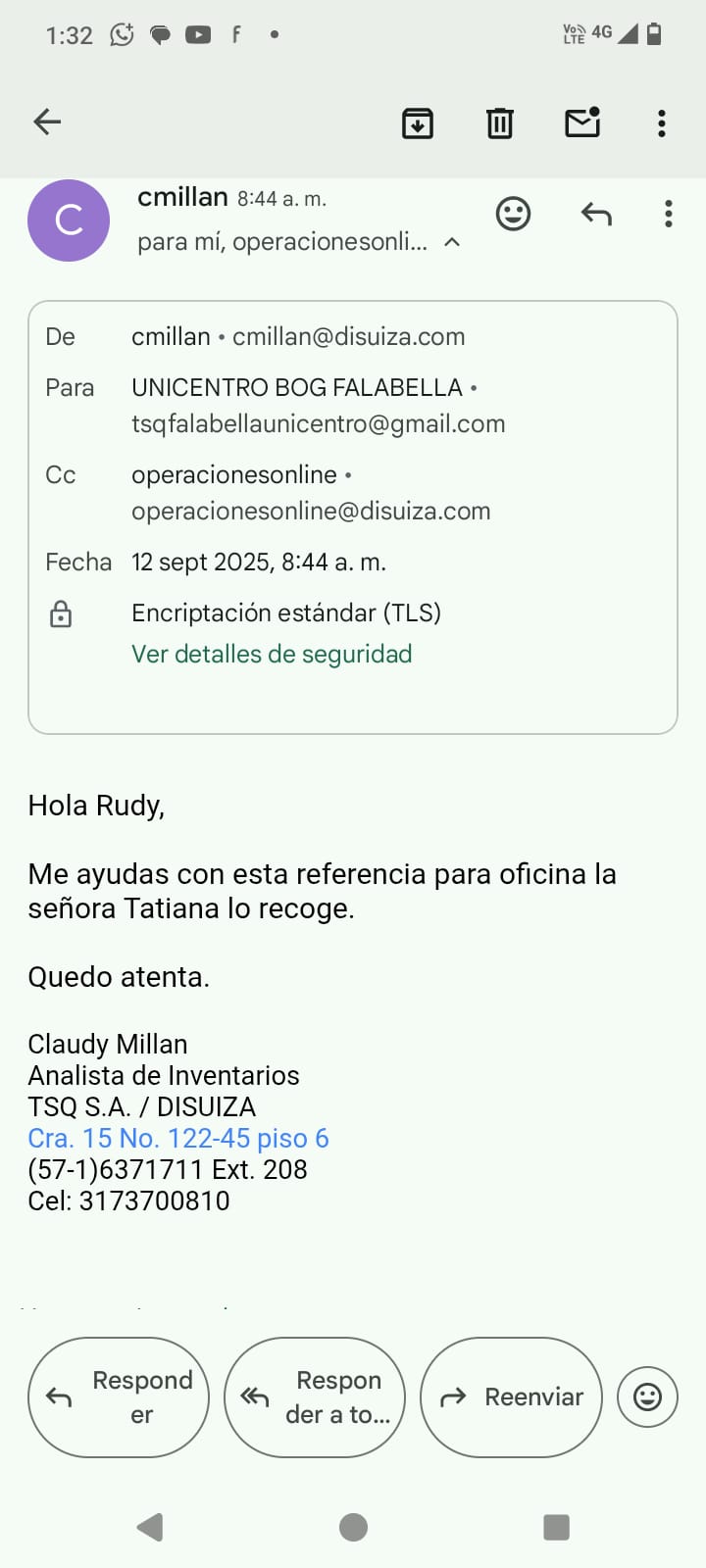The width and height of the screenshot is (706, 1568).
Task: Open Ver detalles de seguridad
Action: [x=272, y=654]
